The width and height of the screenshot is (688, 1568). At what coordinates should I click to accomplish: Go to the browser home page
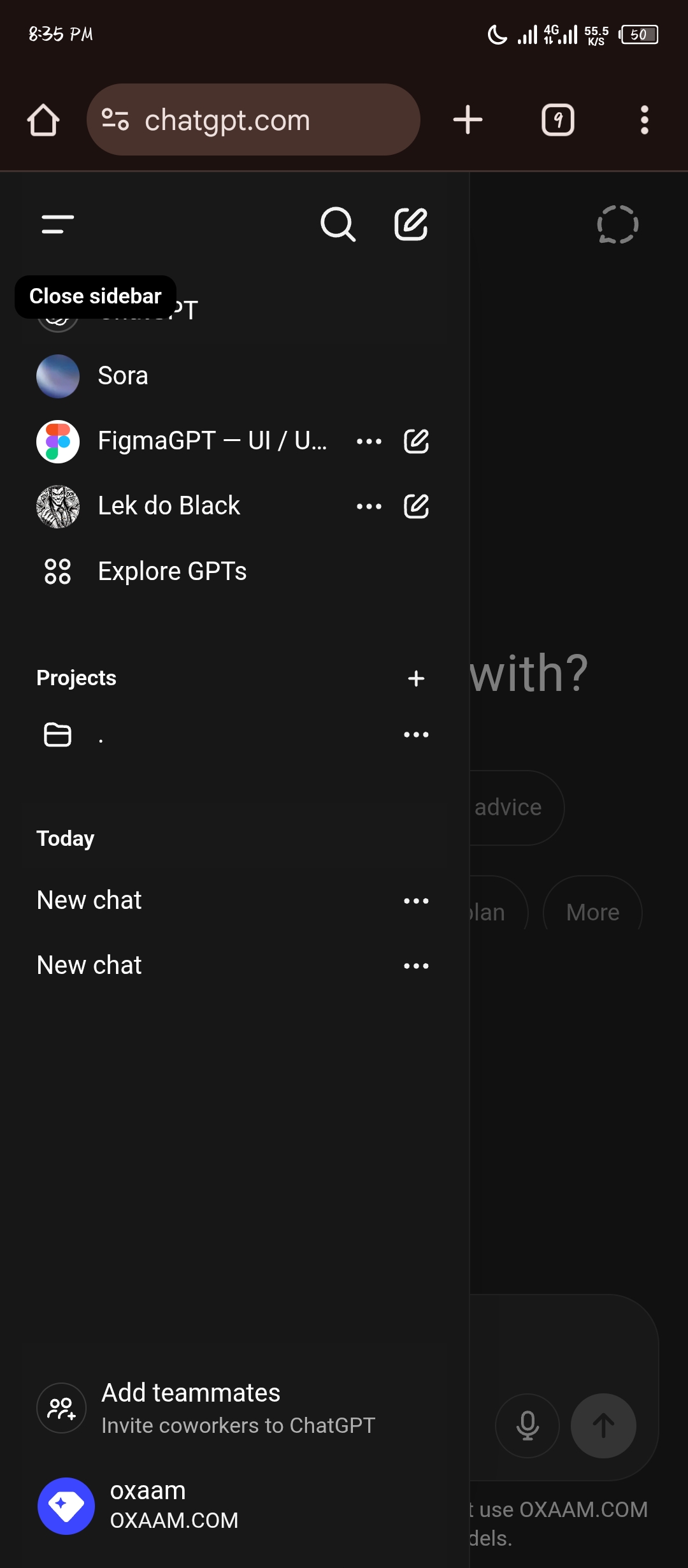pyautogui.click(x=43, y=120)
